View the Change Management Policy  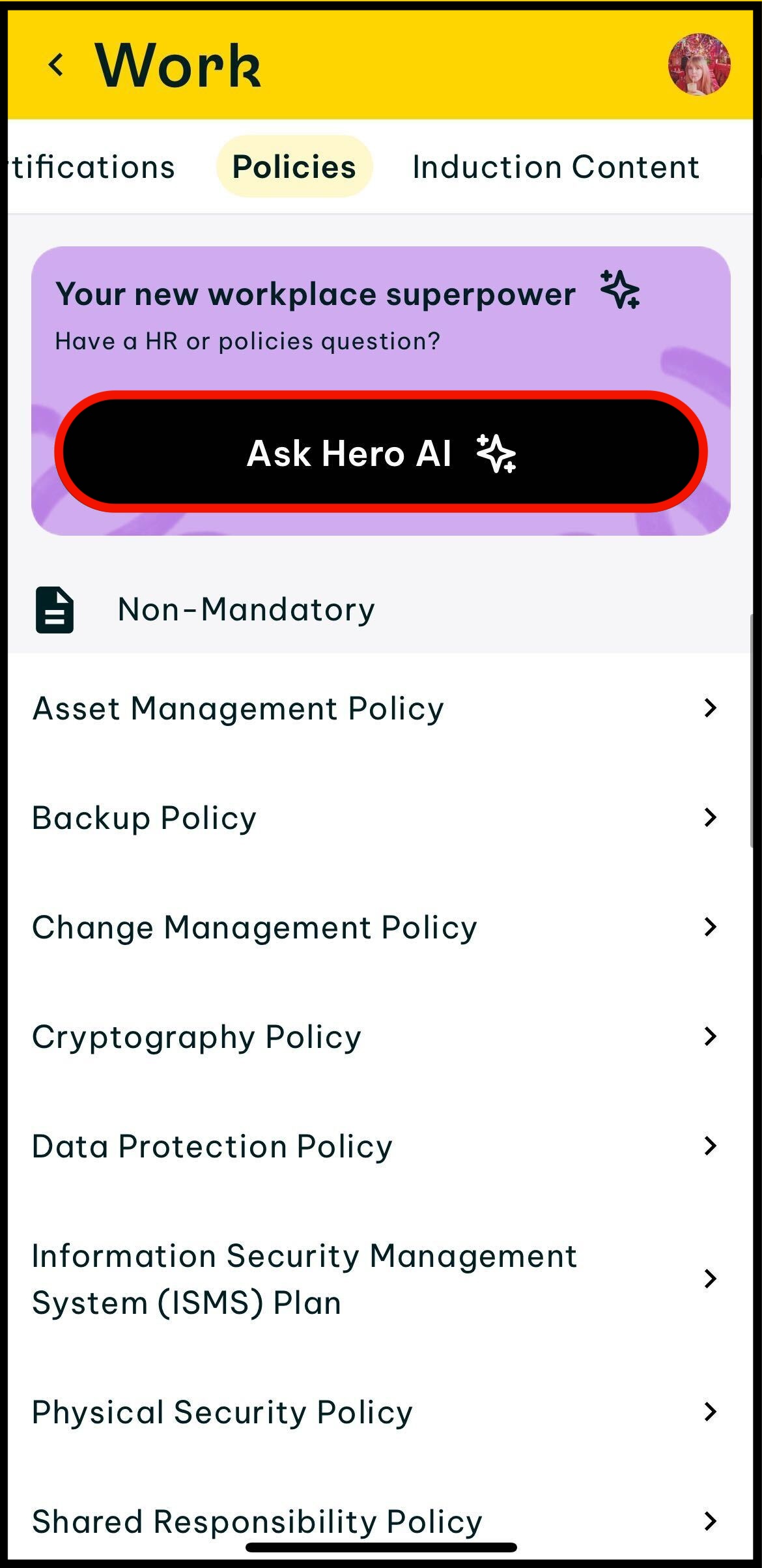pyautogui.click(x=380, y=927)
